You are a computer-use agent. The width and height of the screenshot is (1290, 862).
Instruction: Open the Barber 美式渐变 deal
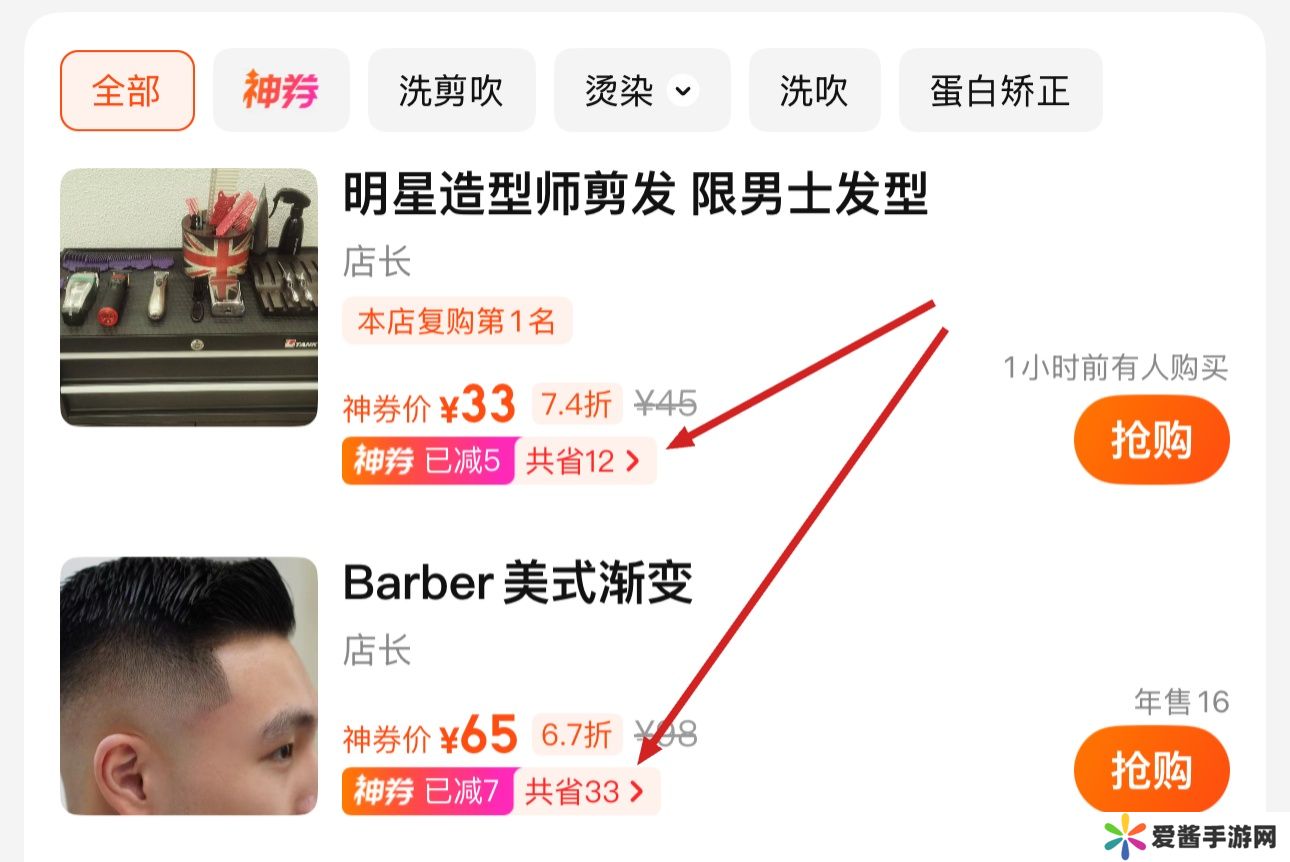[x=518, y=584]
